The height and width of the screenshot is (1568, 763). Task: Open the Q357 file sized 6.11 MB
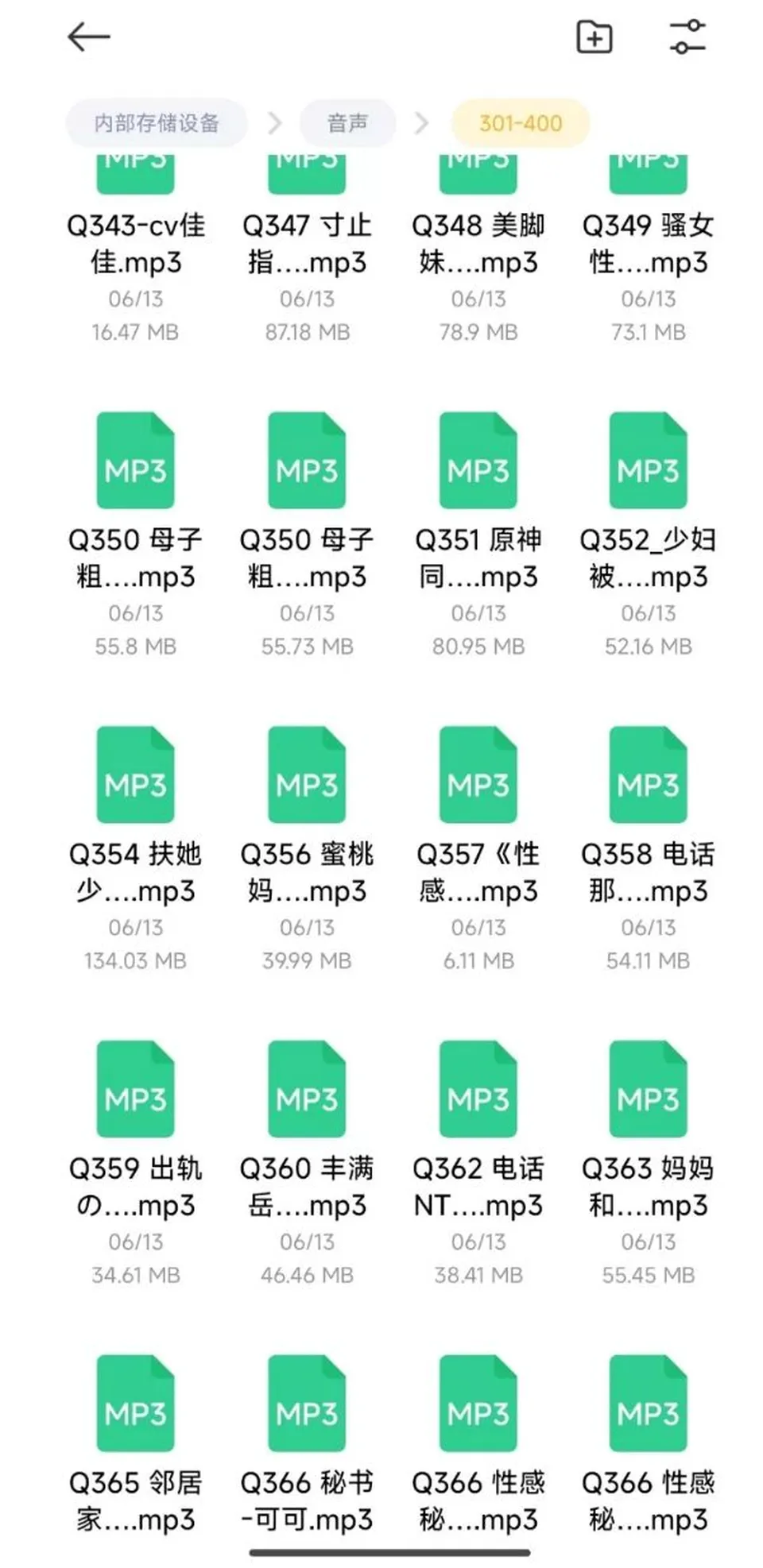[x=478, y=848]
